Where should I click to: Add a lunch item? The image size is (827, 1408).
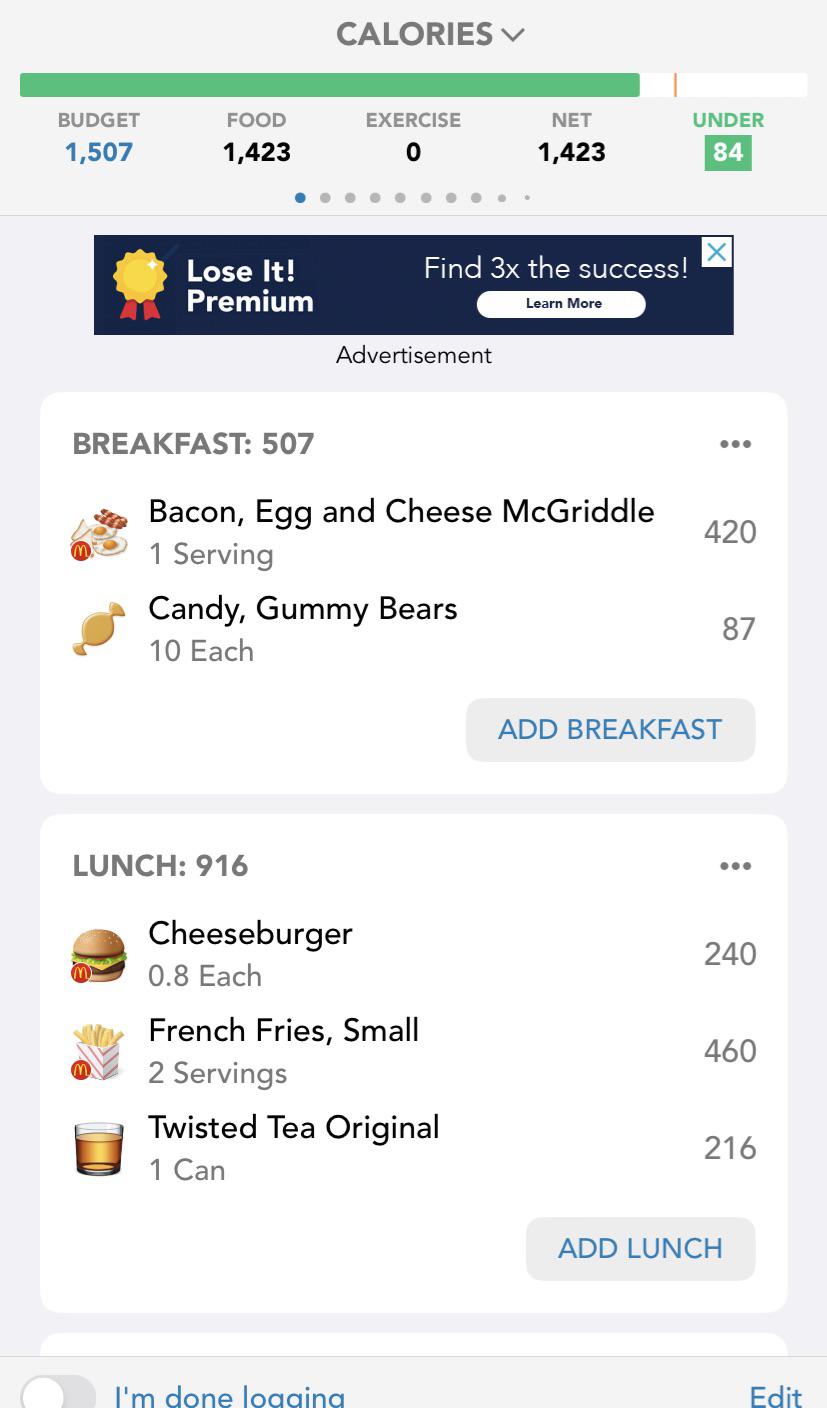640,1248
